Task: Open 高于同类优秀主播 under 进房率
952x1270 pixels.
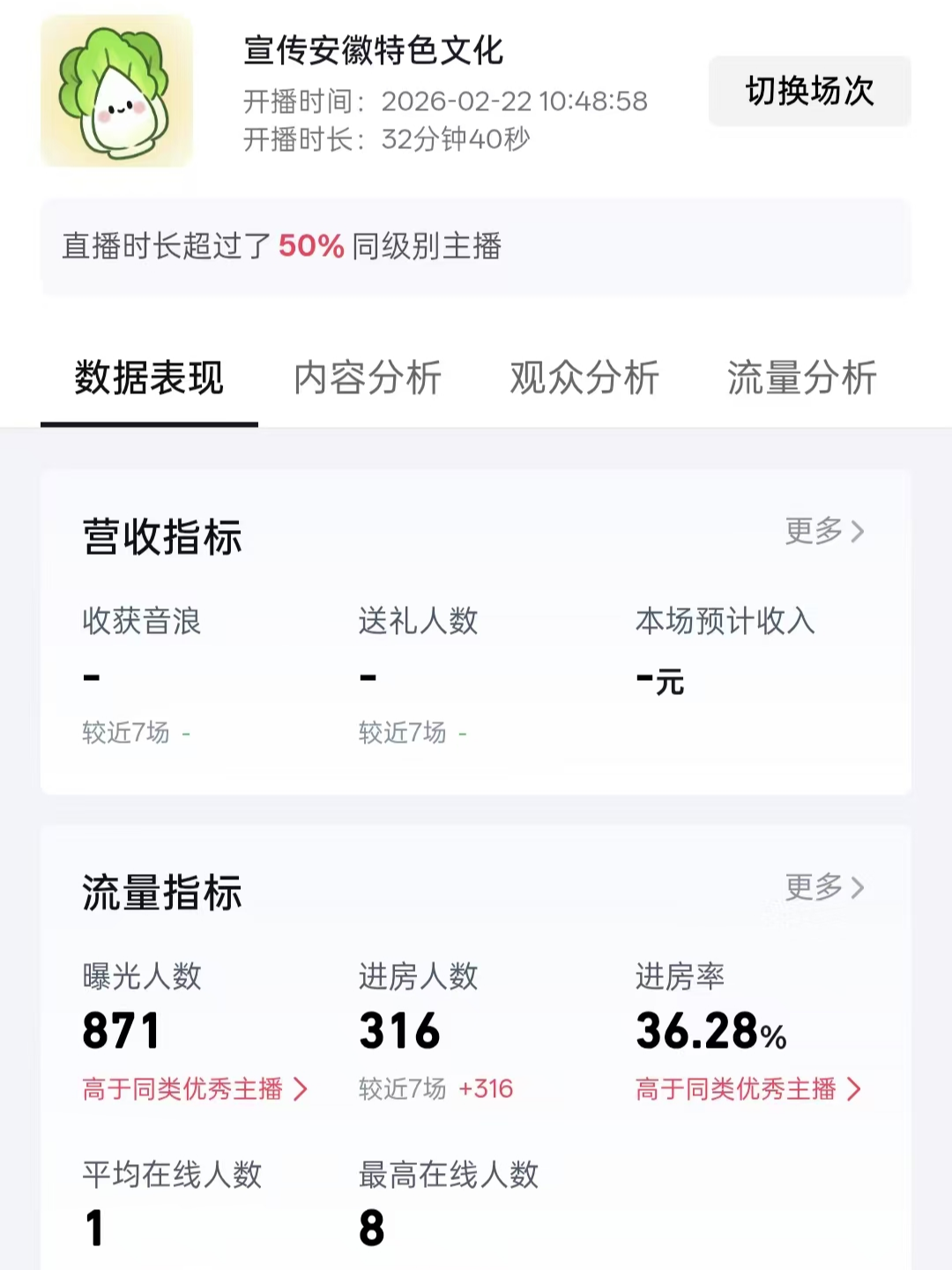Action: point(747,1089)
